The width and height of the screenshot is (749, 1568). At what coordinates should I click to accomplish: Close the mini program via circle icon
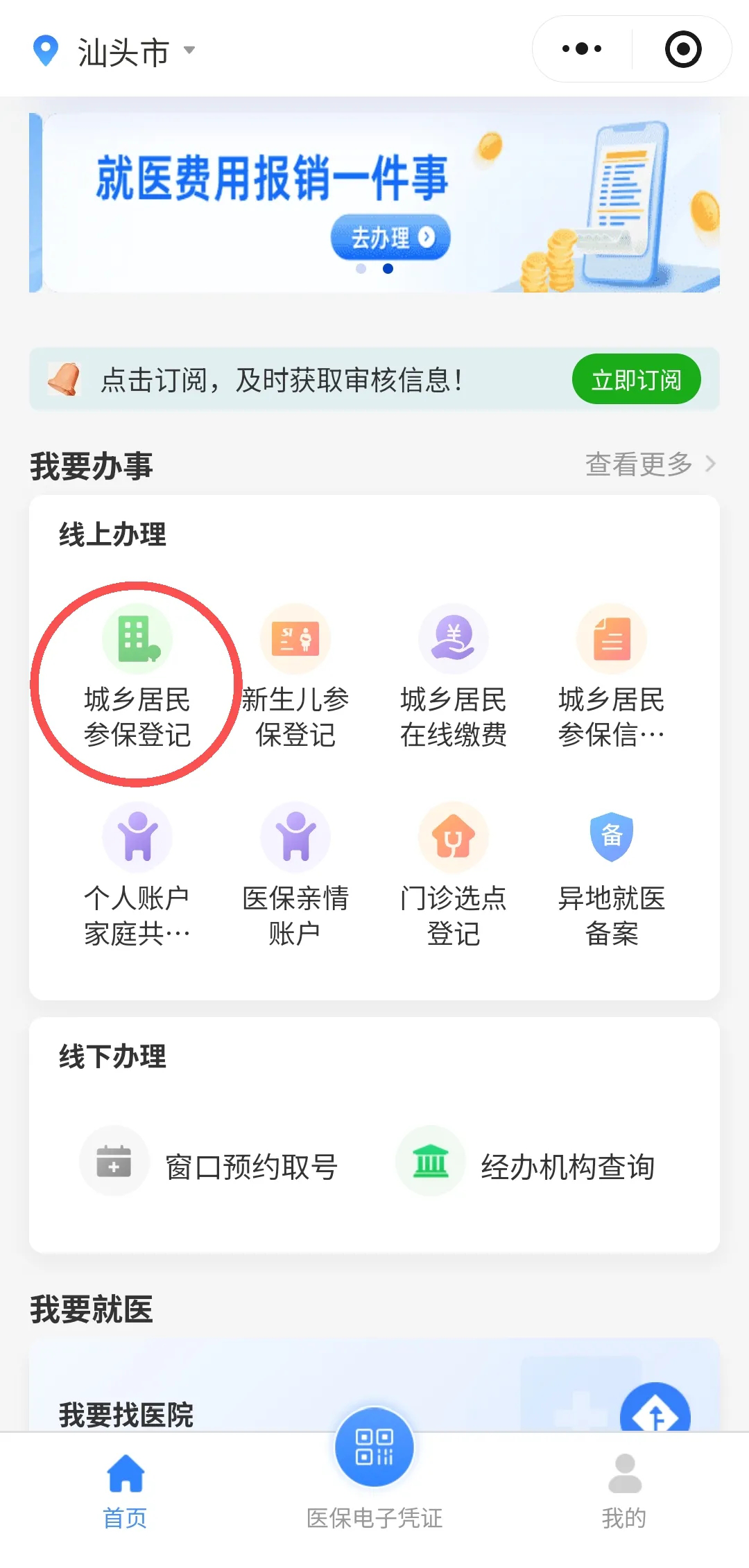683,49
